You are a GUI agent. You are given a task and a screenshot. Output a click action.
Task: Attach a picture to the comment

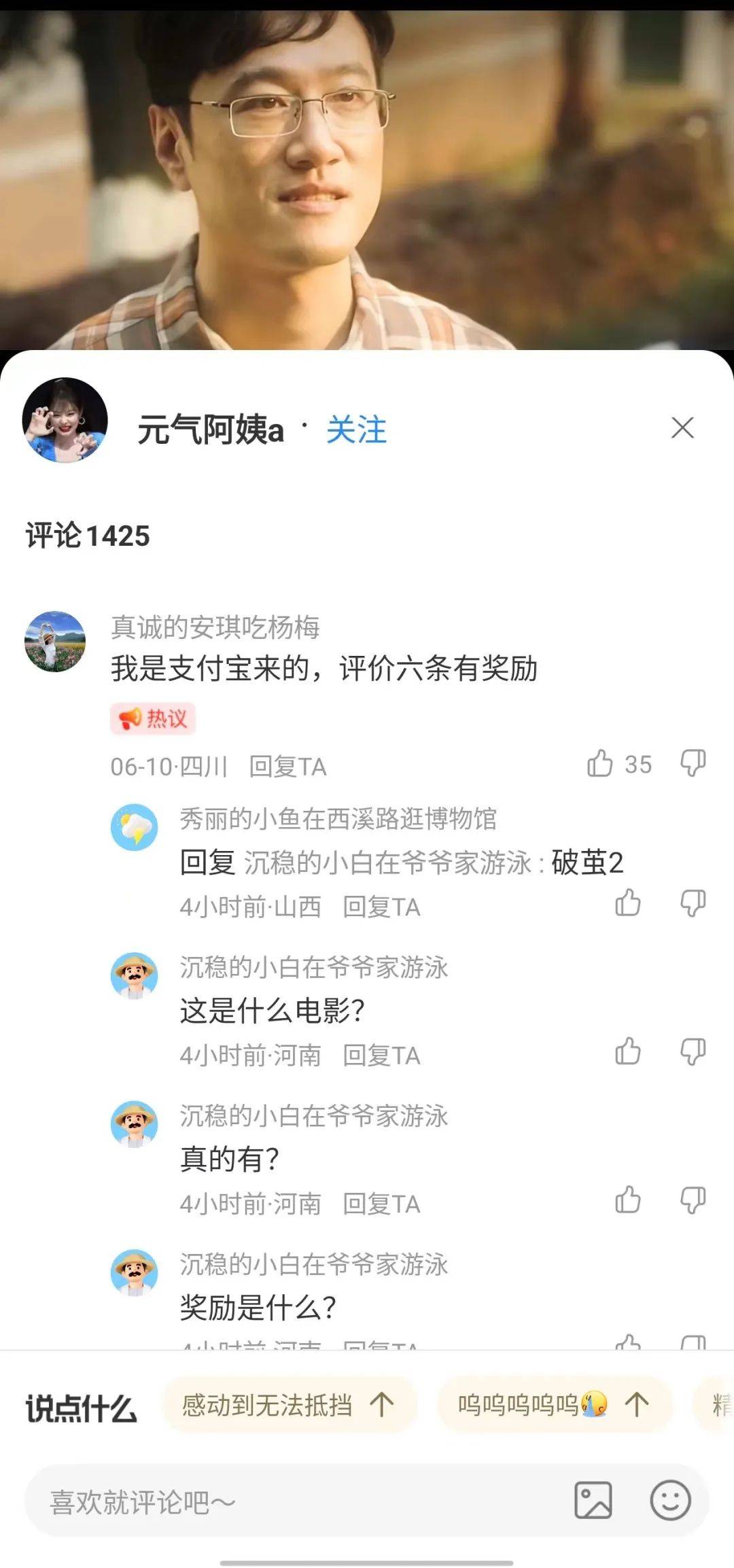click(593, 1500)
